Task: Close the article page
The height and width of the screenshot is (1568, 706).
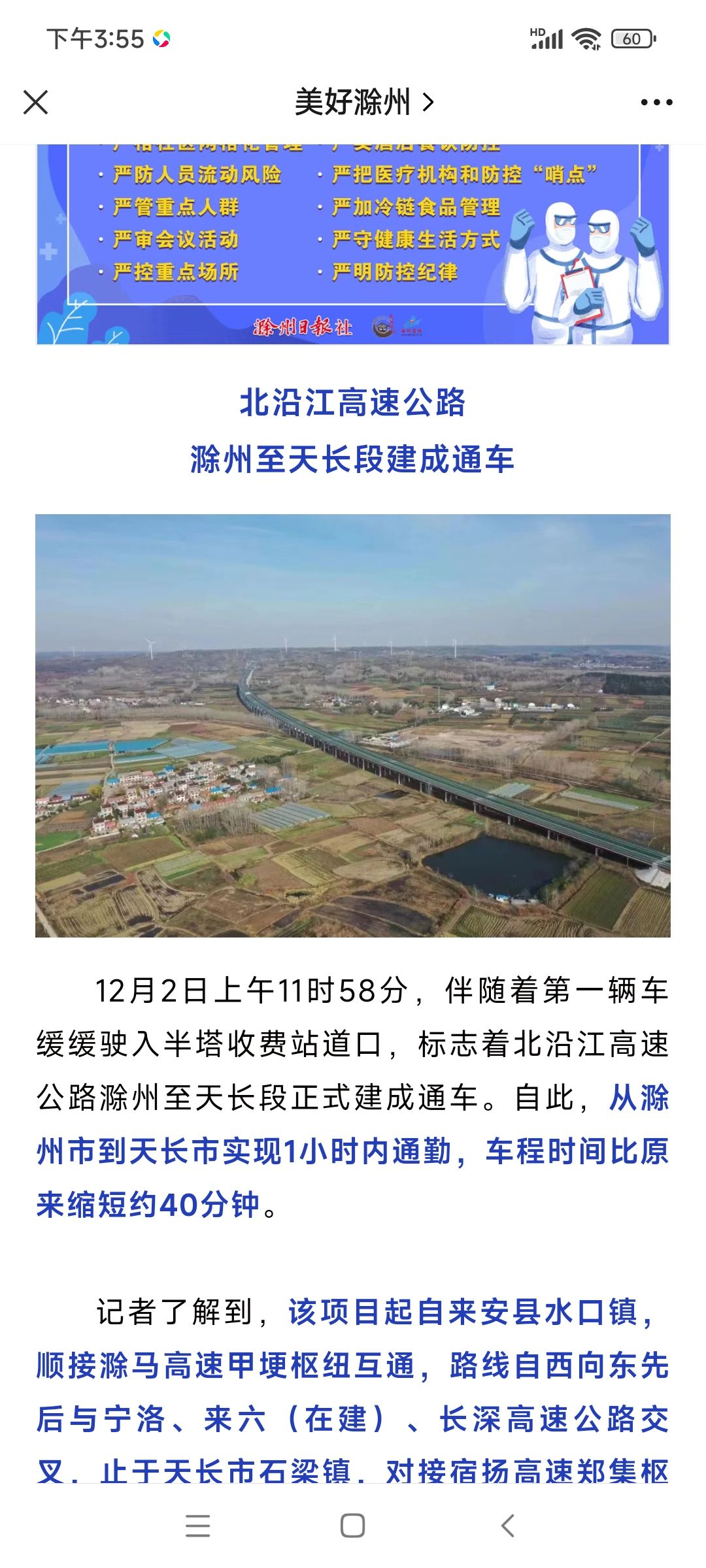Action: 35,103
